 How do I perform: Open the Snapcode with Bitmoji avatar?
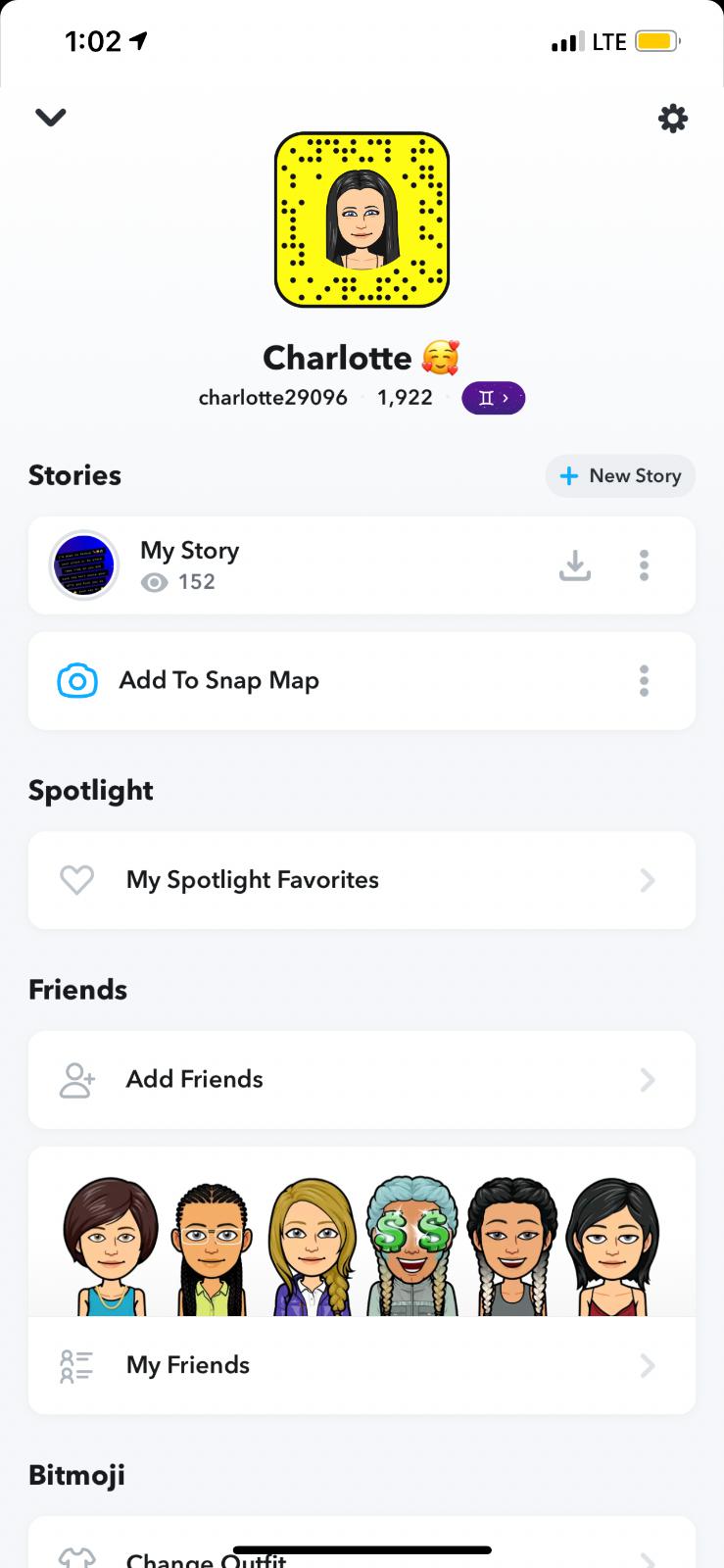(x=362, y=220)
